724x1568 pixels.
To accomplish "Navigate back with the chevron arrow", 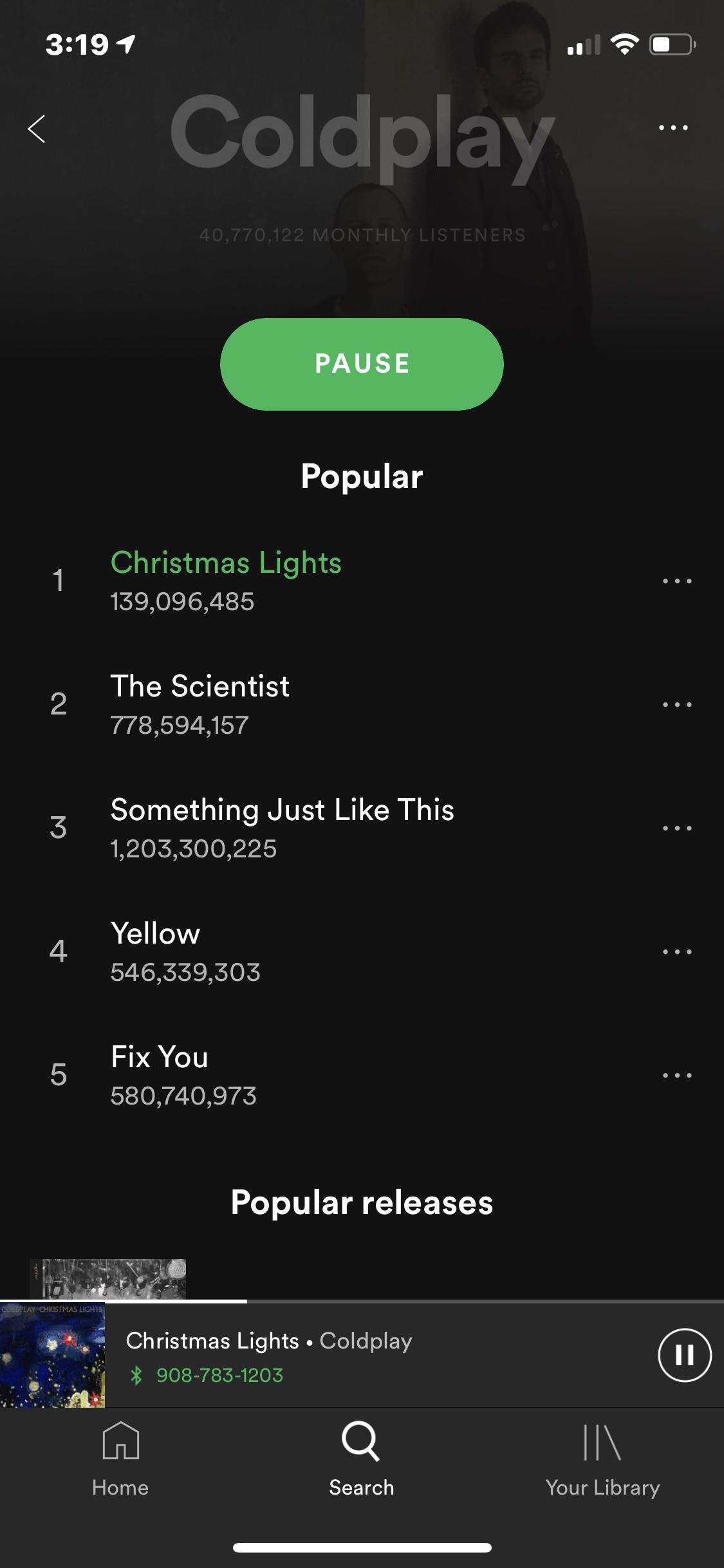I will point(37,128).
